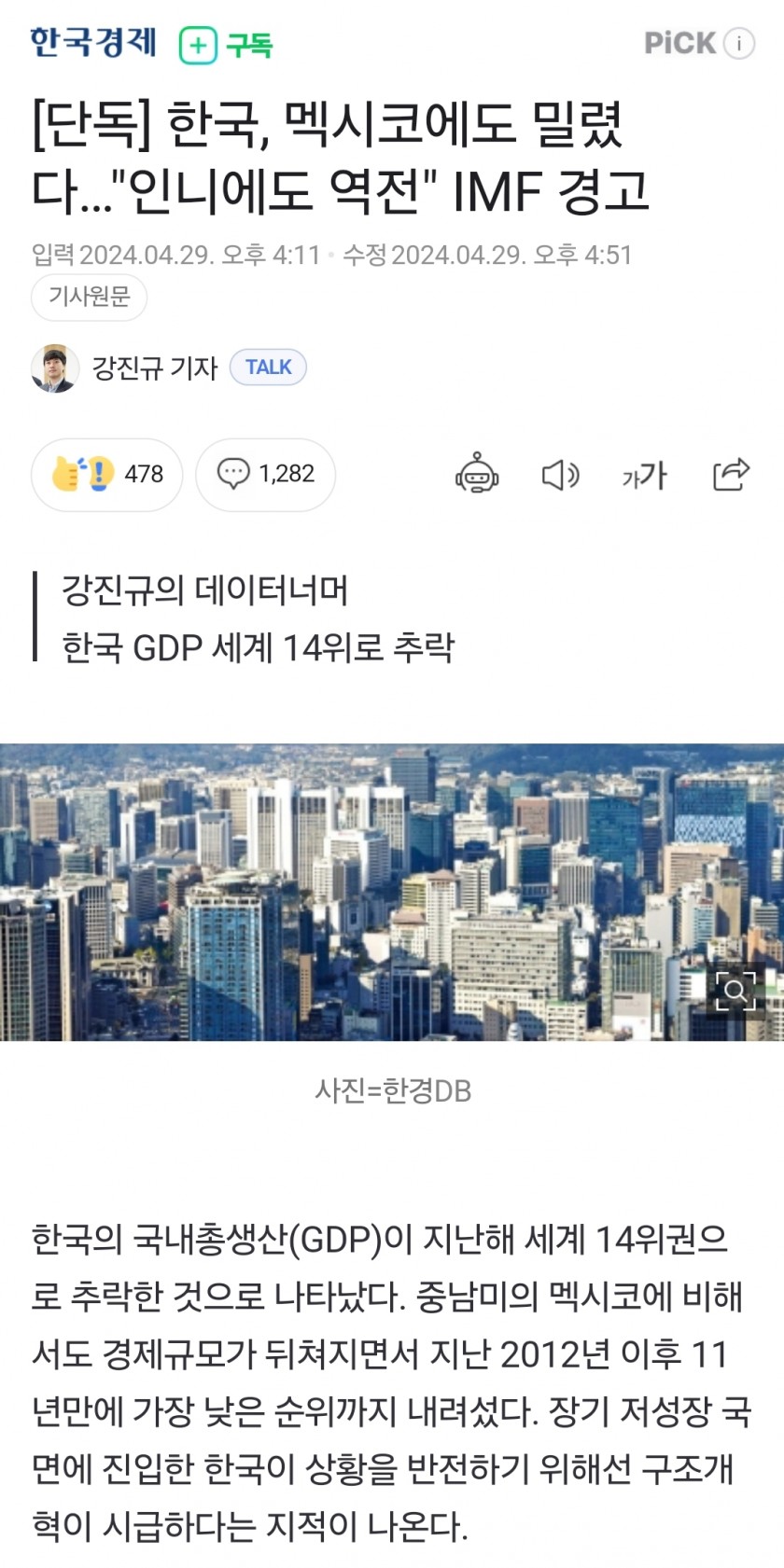Subscribe to 한국경제 with 구독 button
Viewport: 784px width, 1568px height.
click(226, 44)
